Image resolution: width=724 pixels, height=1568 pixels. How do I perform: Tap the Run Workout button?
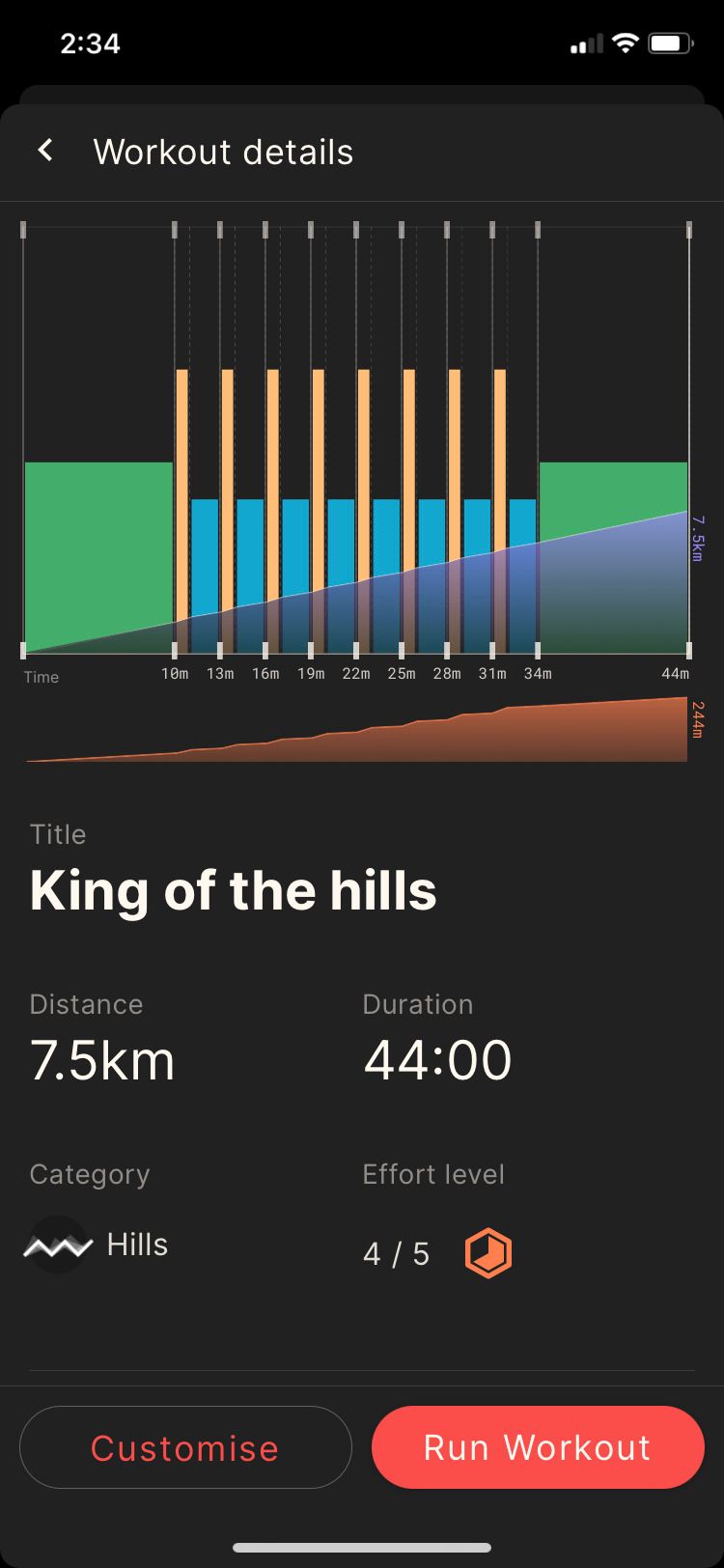(x=537, y=1447)
